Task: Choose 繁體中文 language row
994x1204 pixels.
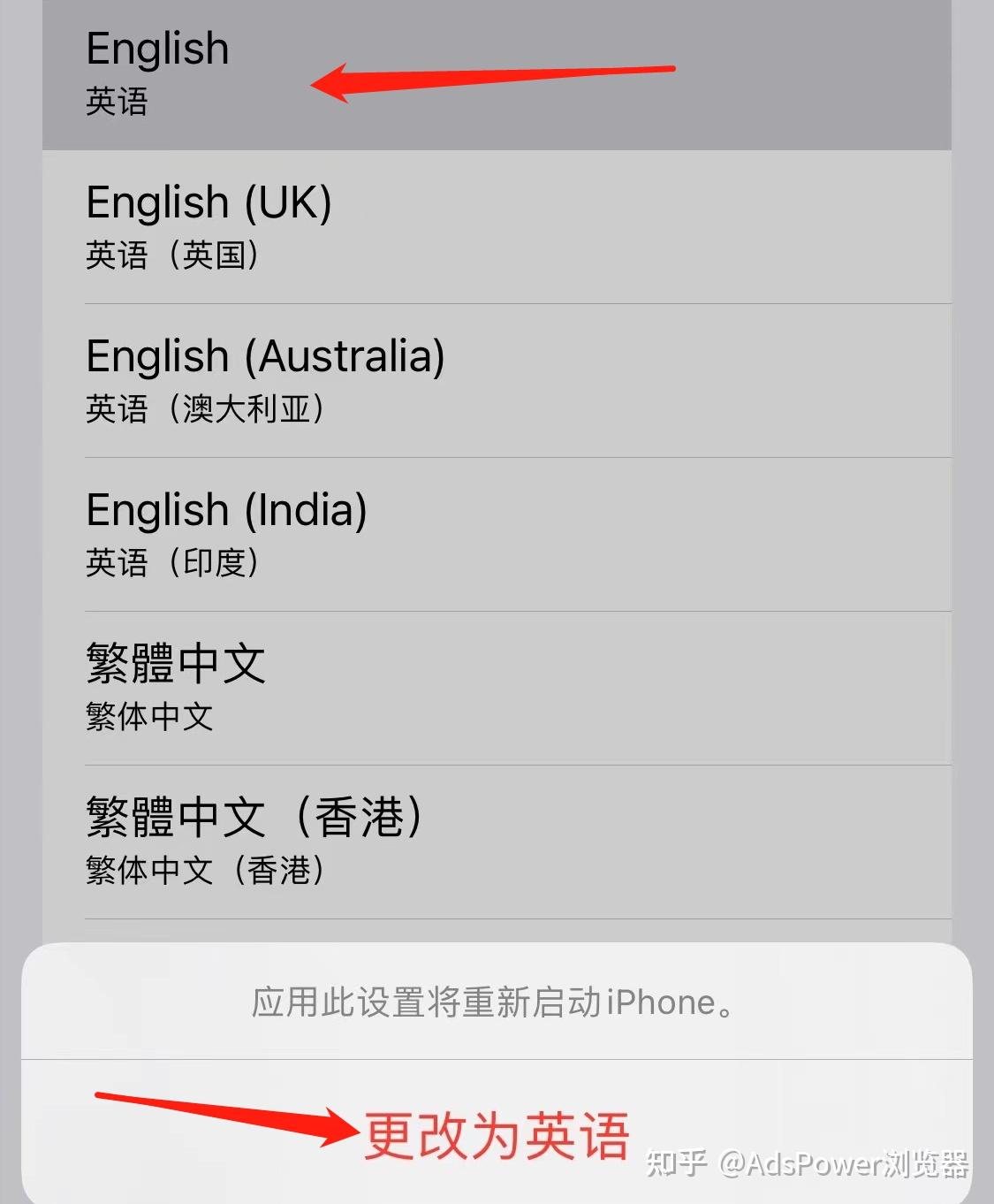Action: 495,689
